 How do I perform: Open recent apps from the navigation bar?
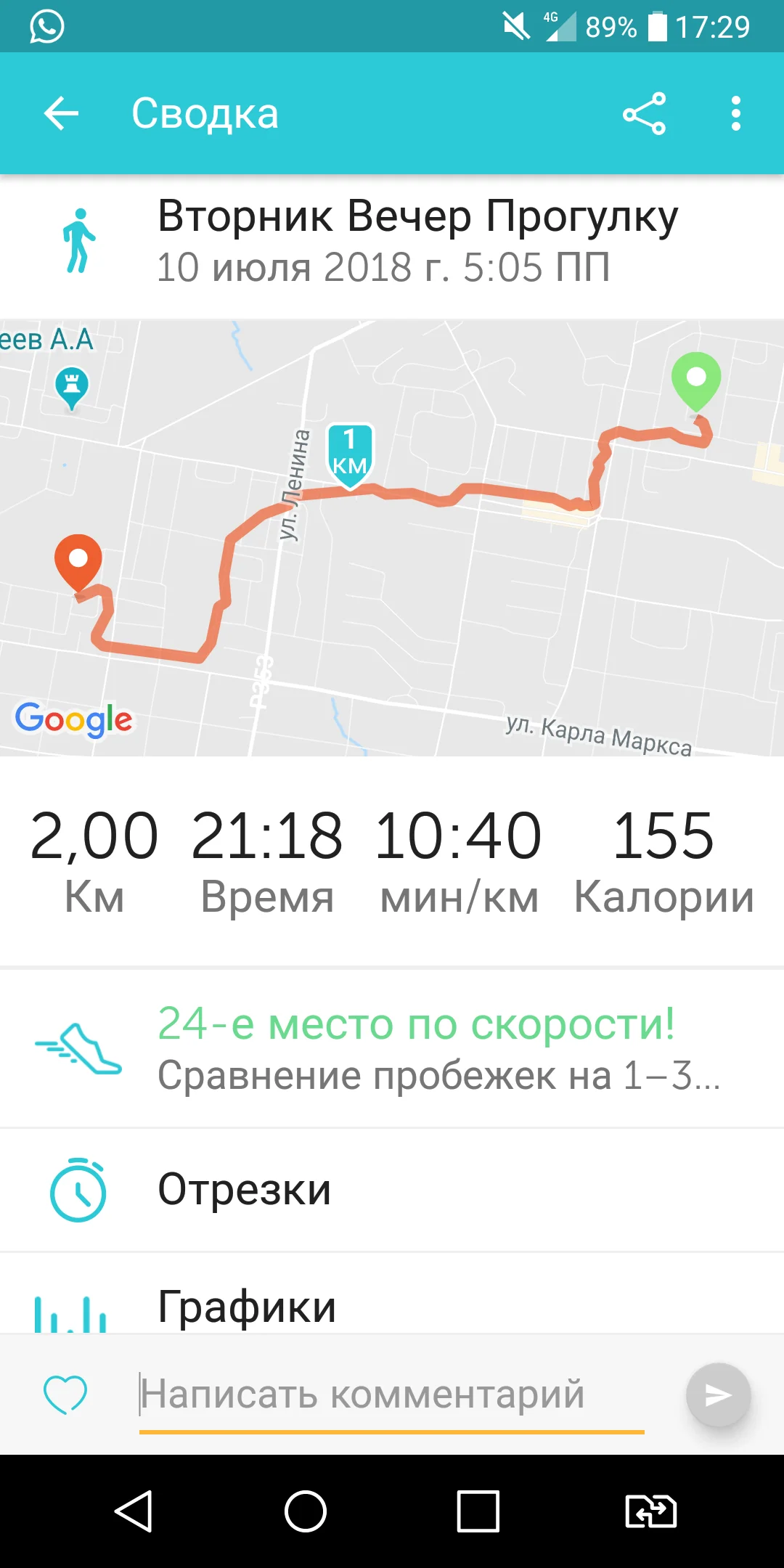[478, 1511]
